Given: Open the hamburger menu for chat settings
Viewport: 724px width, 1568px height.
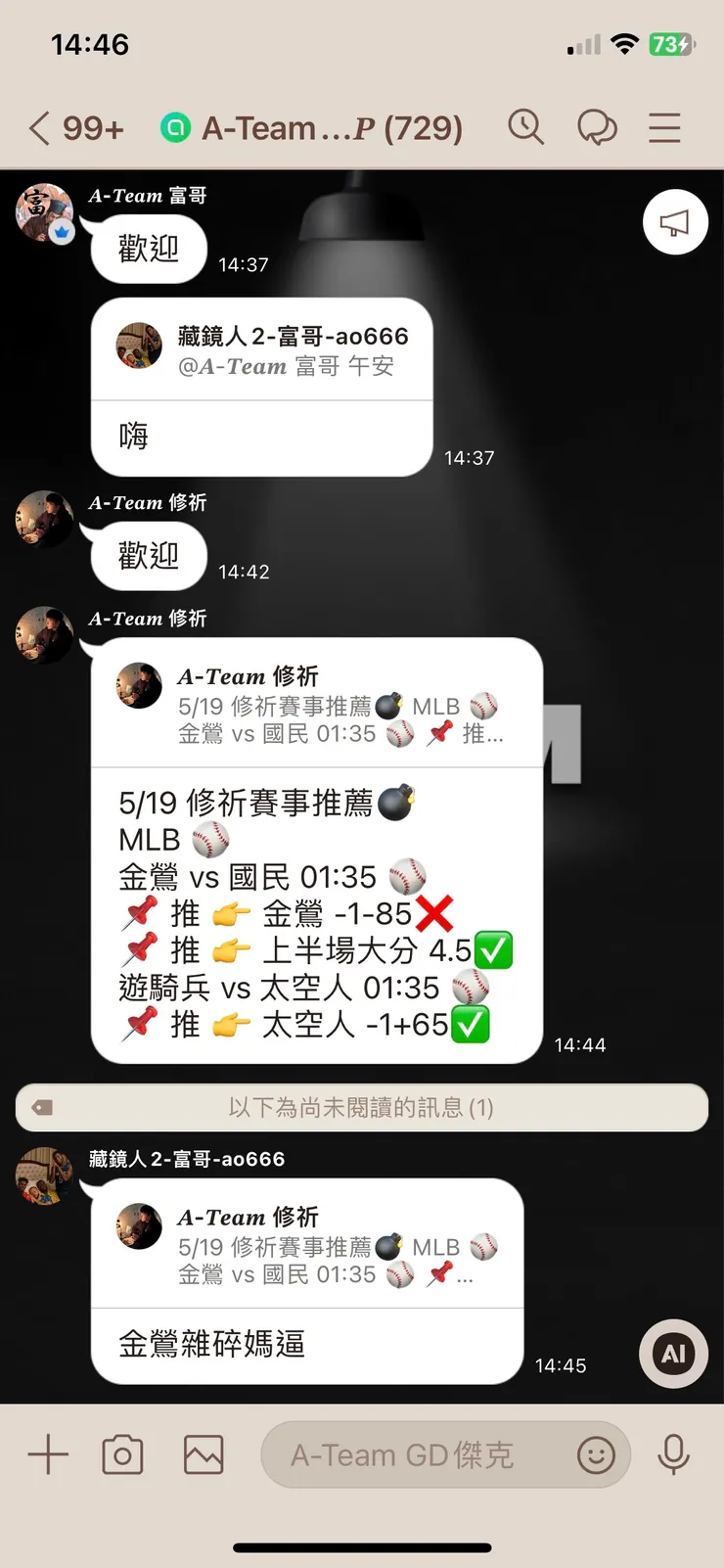Looking at the screenshot, I should click(664, 127).
